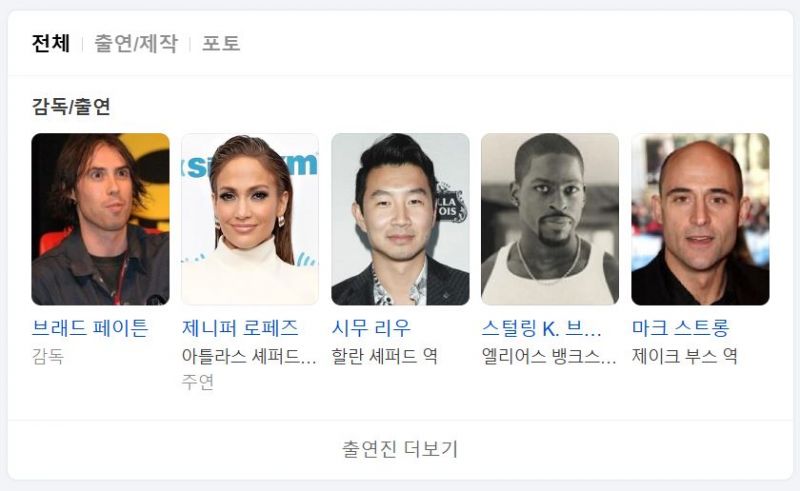Image resolution: width=800 pixels, height=491 pixels.
Task: Open the 포토 tab
Action: [x=221, y=44]
